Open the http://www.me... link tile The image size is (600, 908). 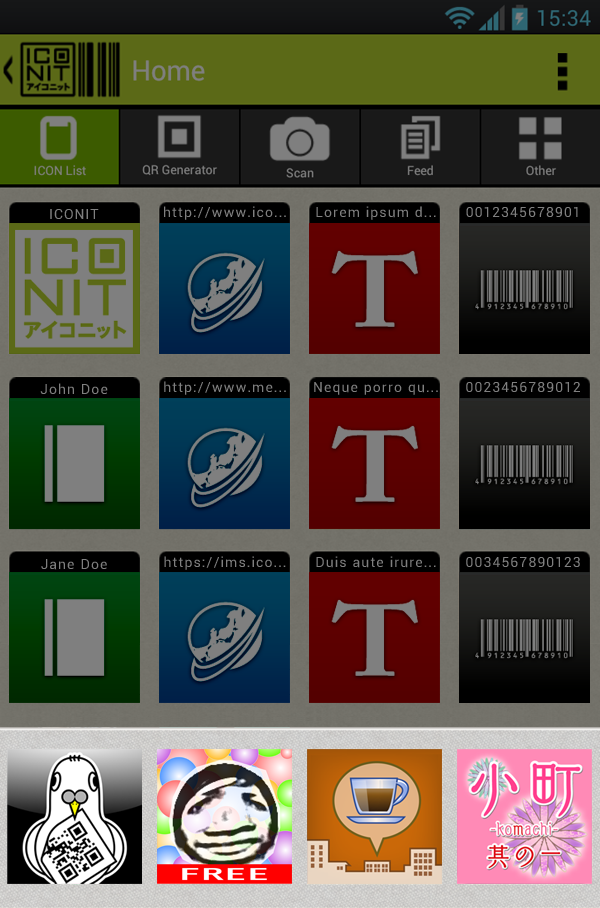(x=224, y=454)
